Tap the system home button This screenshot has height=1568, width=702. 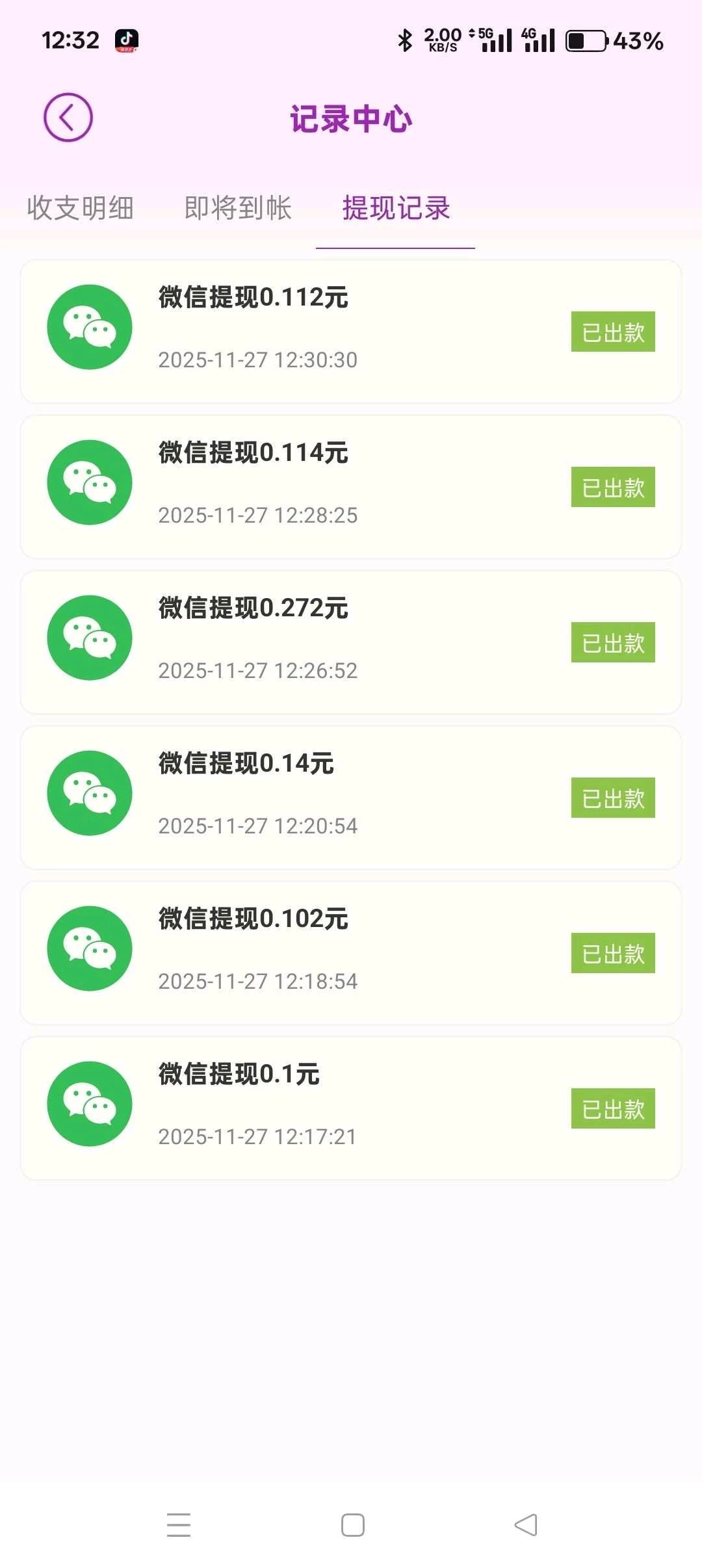[x=352, y=1524]
